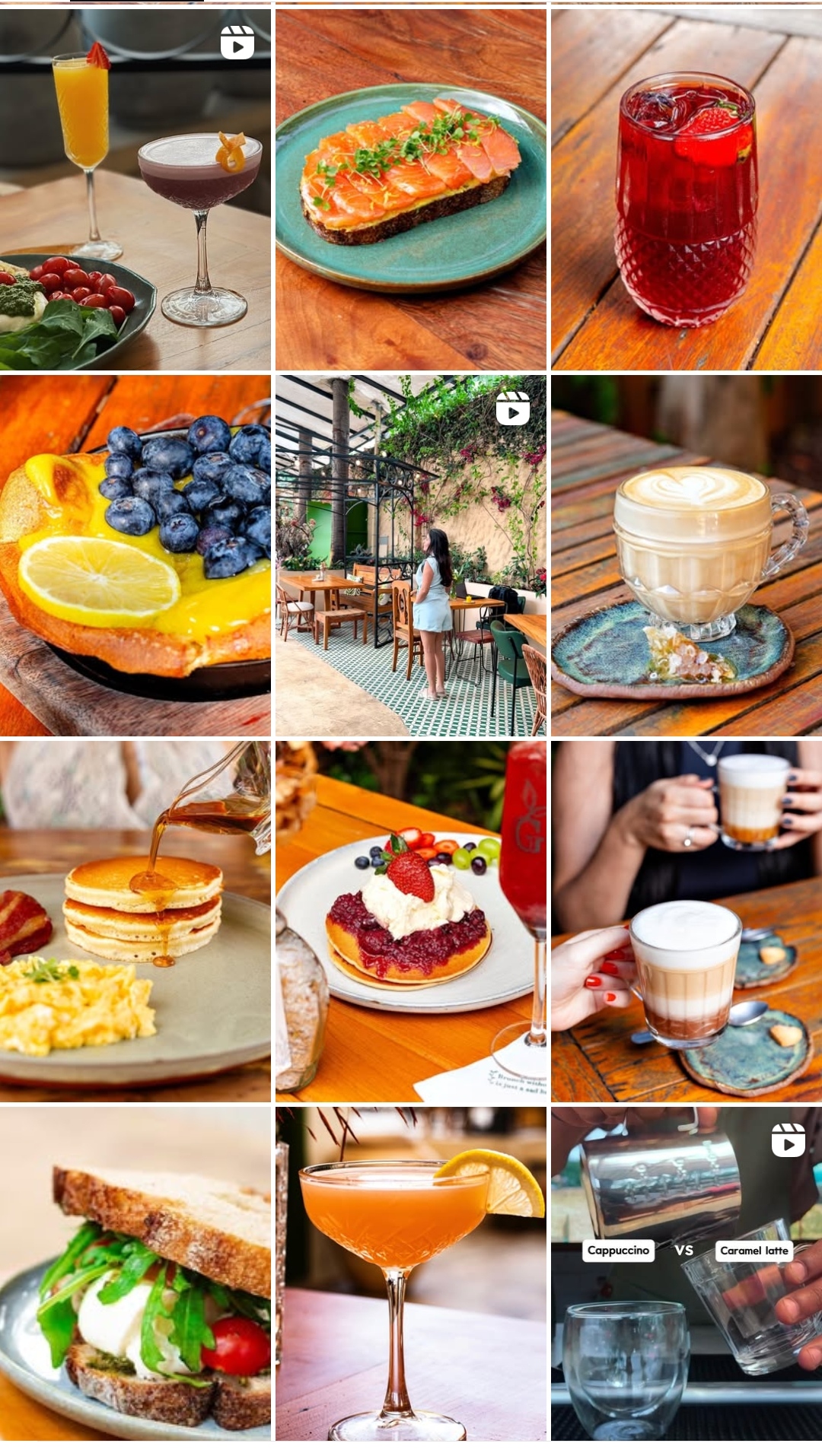Open the reel with mimosa and purple cocktail
Viewport: 822px width, 1456px height.
135,189
